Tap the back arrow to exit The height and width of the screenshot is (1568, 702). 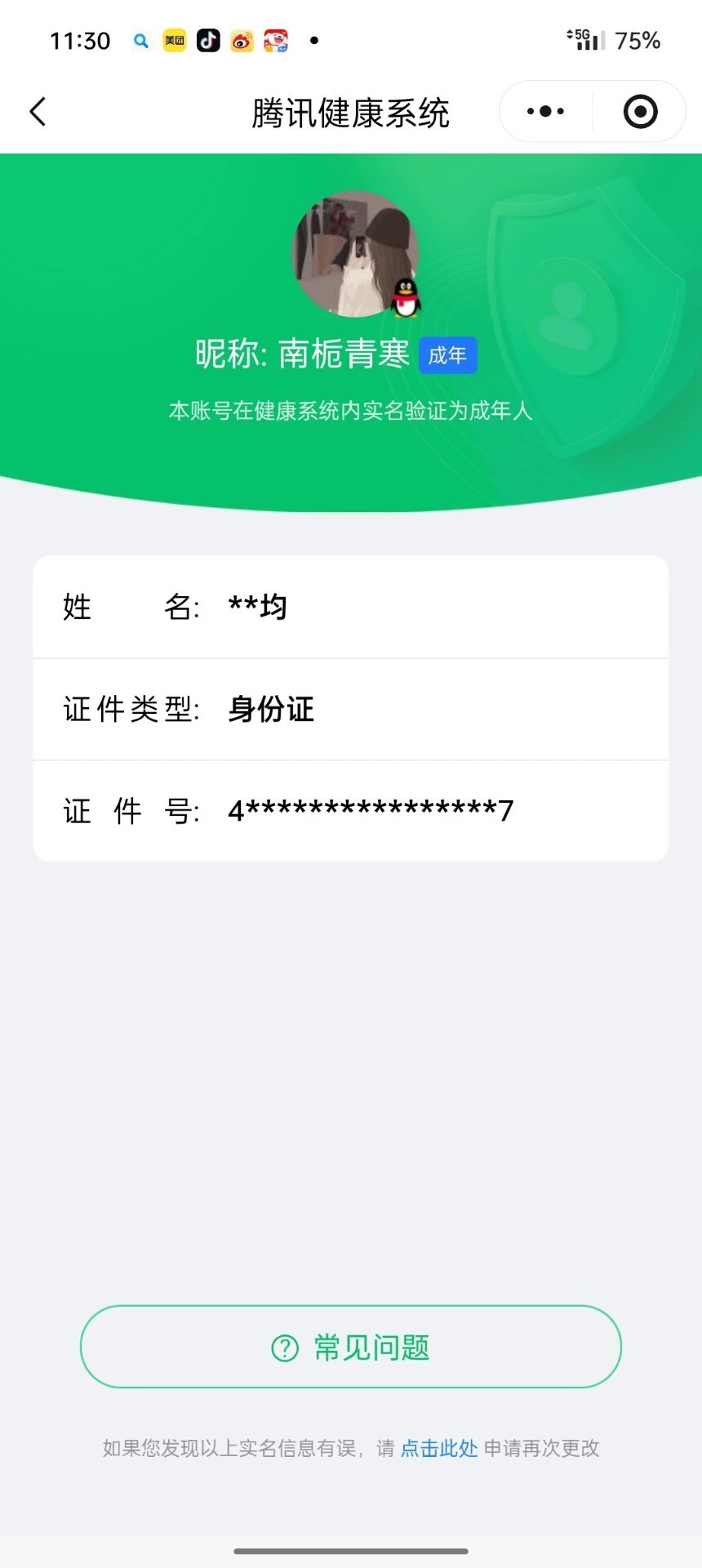pos(37,111)
